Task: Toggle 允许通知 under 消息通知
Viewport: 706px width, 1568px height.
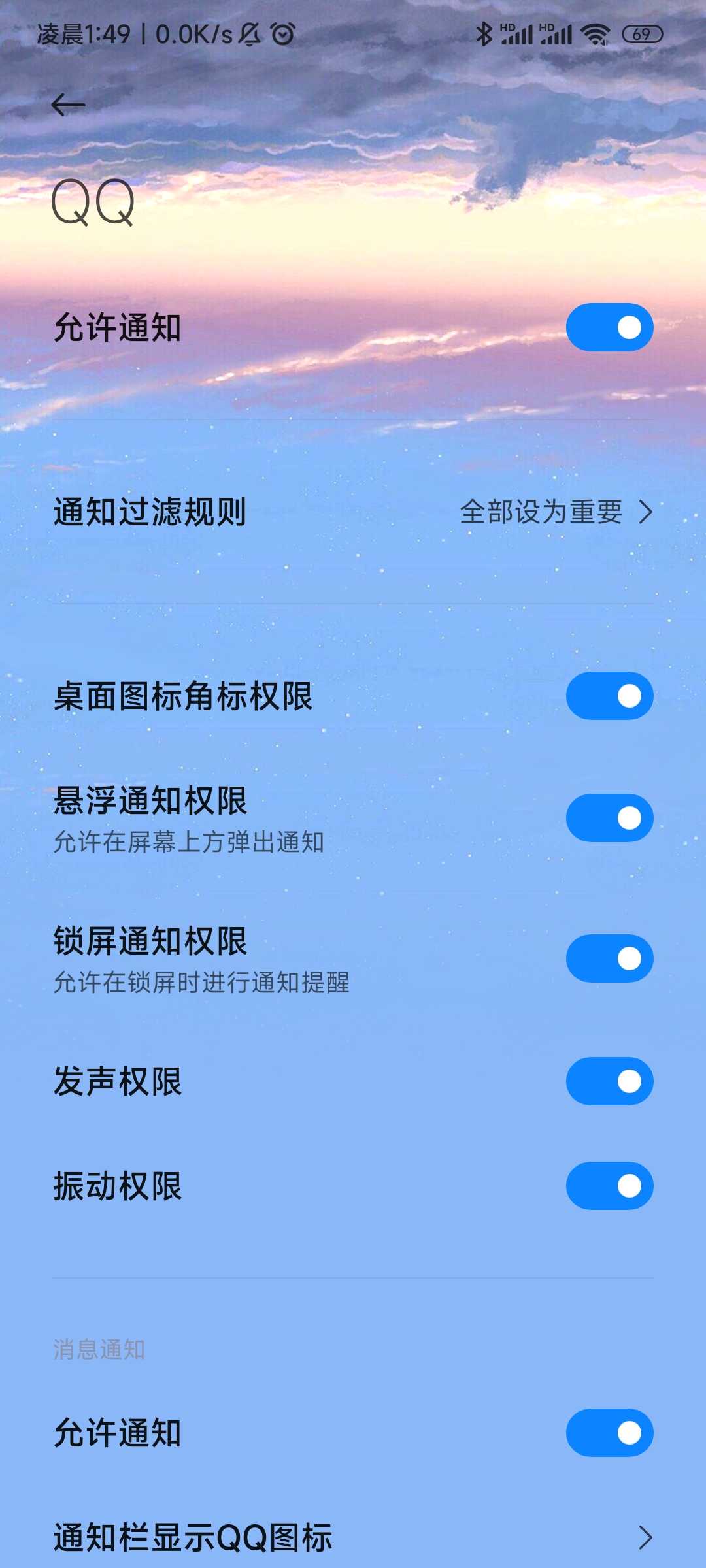Action: (609, 1433)
